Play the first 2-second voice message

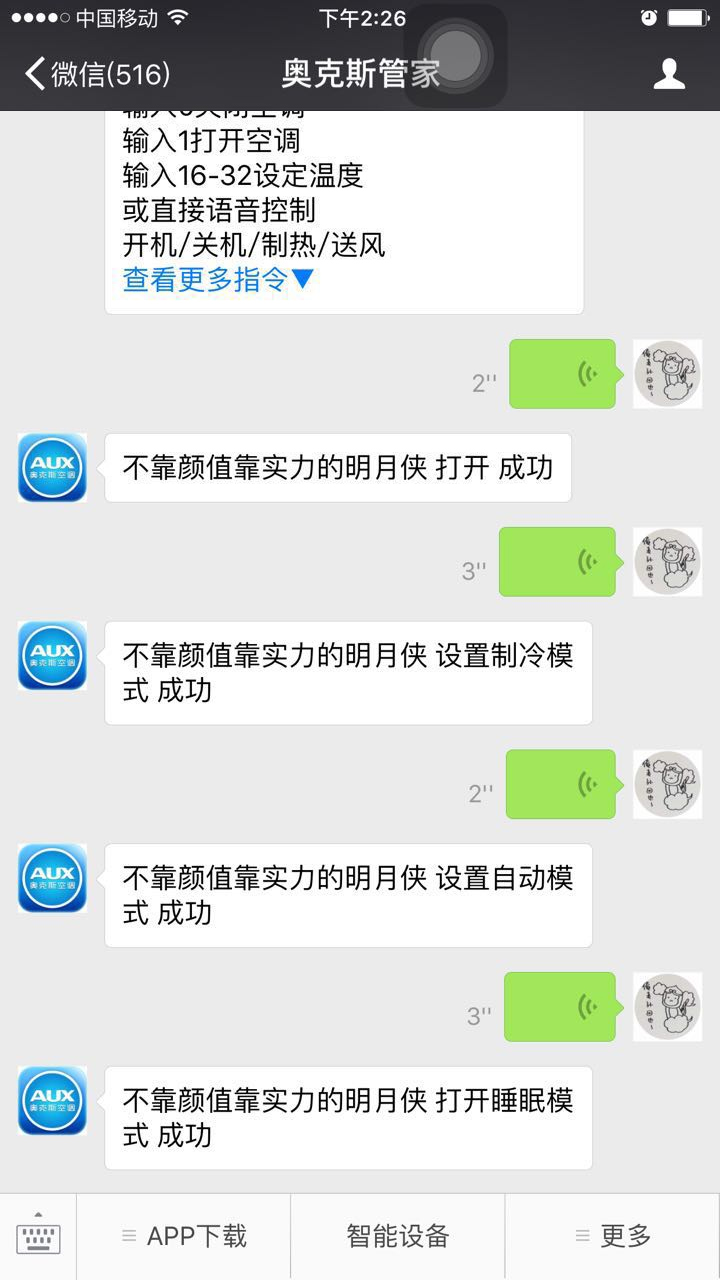(562, 374)
